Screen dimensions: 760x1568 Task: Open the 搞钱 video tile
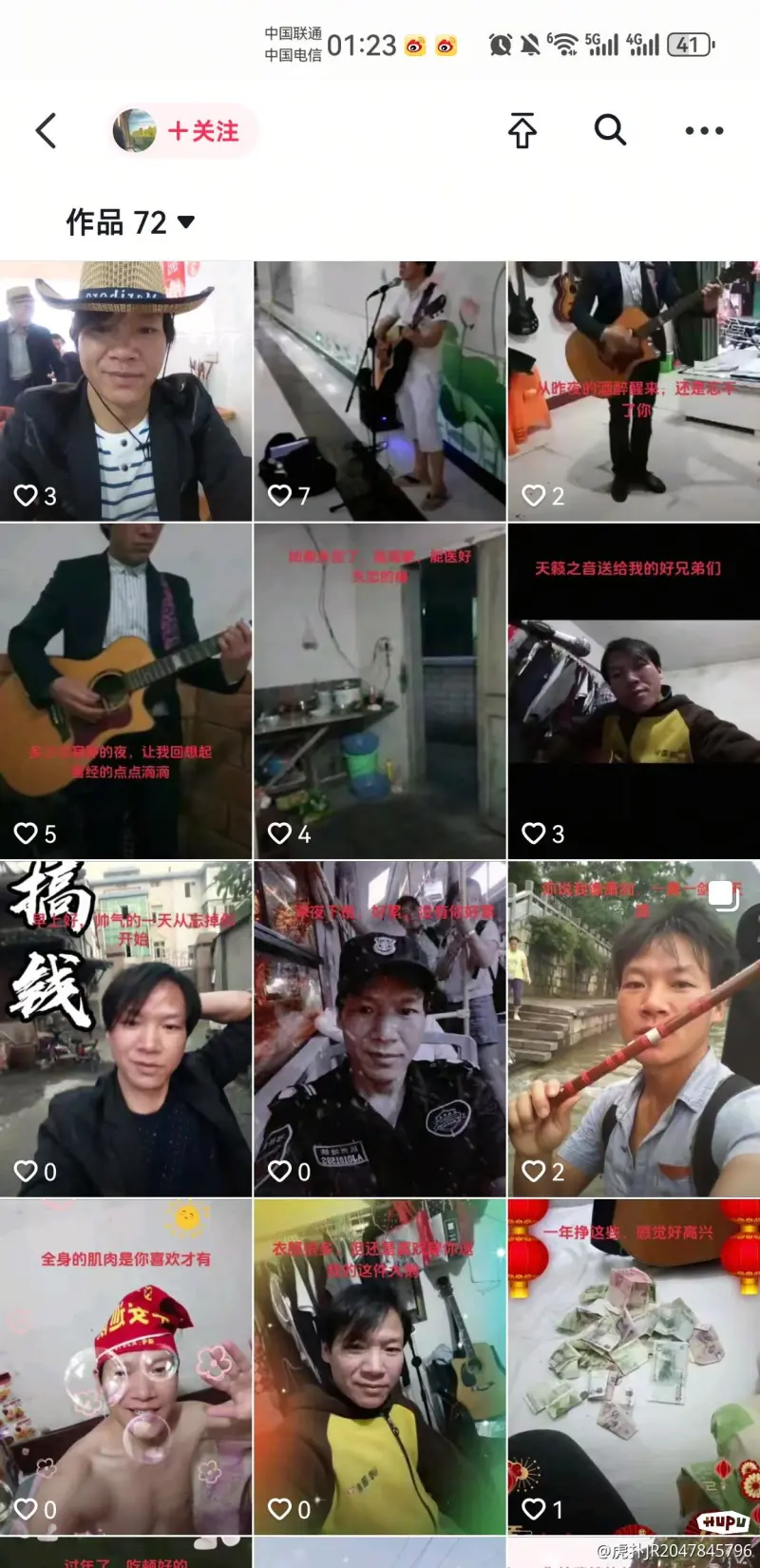click(125, 1028)
